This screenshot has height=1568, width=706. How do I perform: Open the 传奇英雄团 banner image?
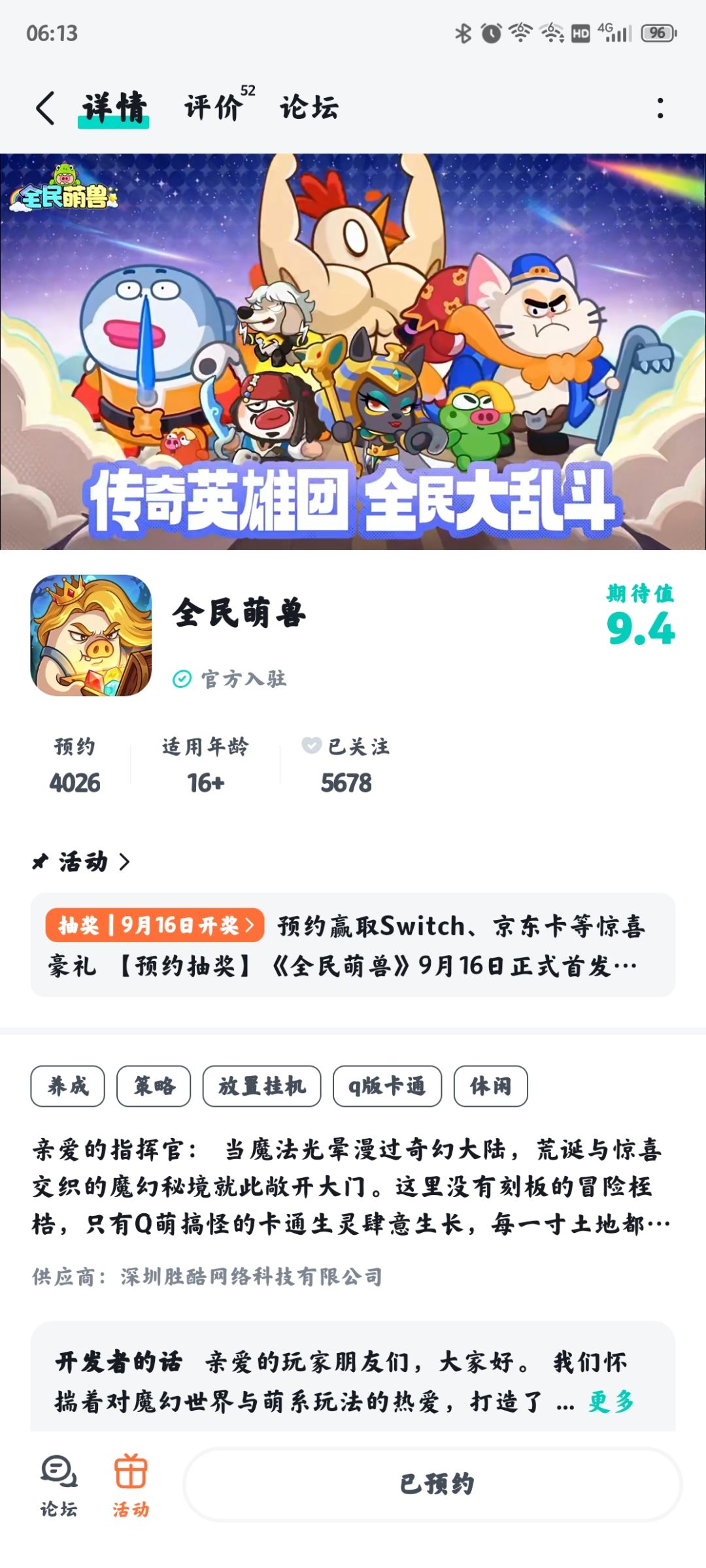coord(353,351)
